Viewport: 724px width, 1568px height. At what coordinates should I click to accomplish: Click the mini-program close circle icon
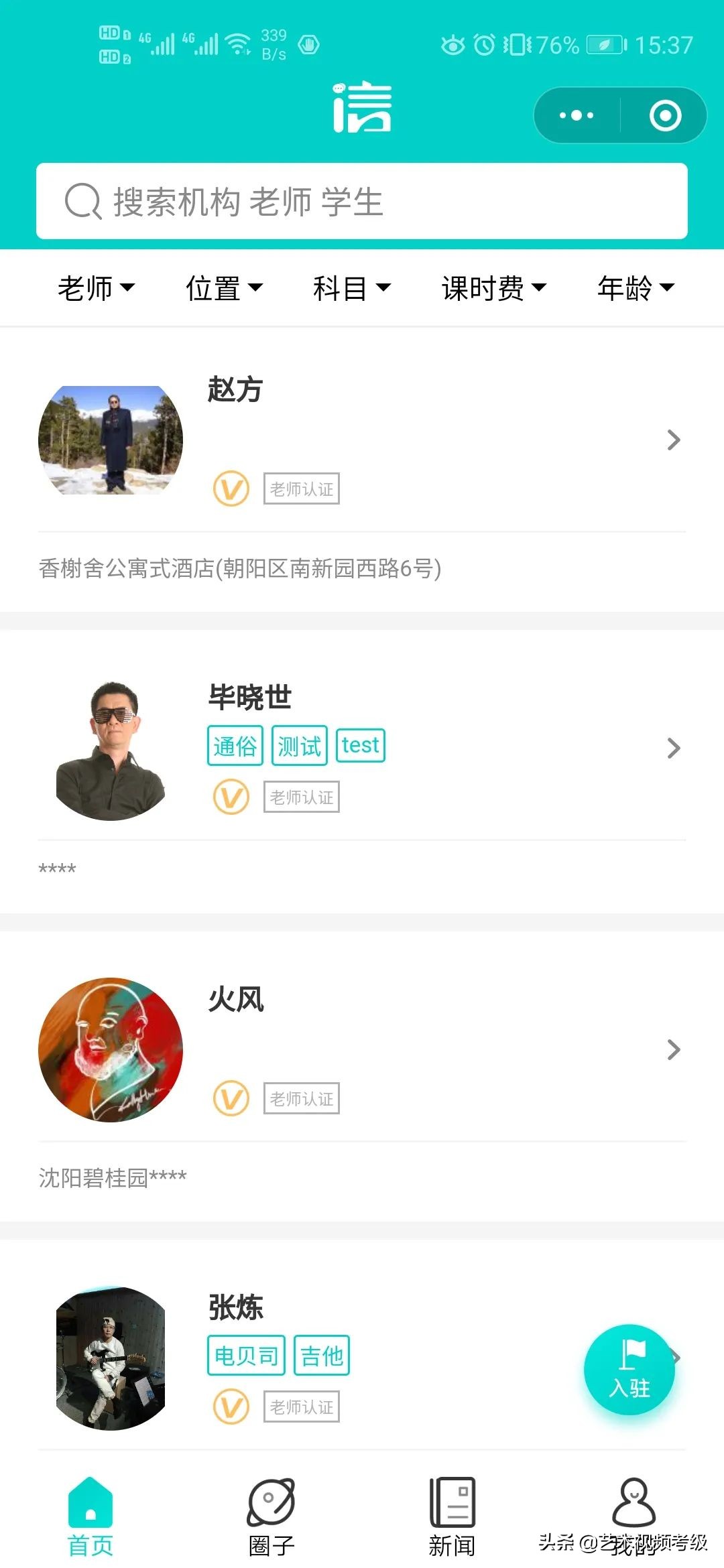(664, 115)
